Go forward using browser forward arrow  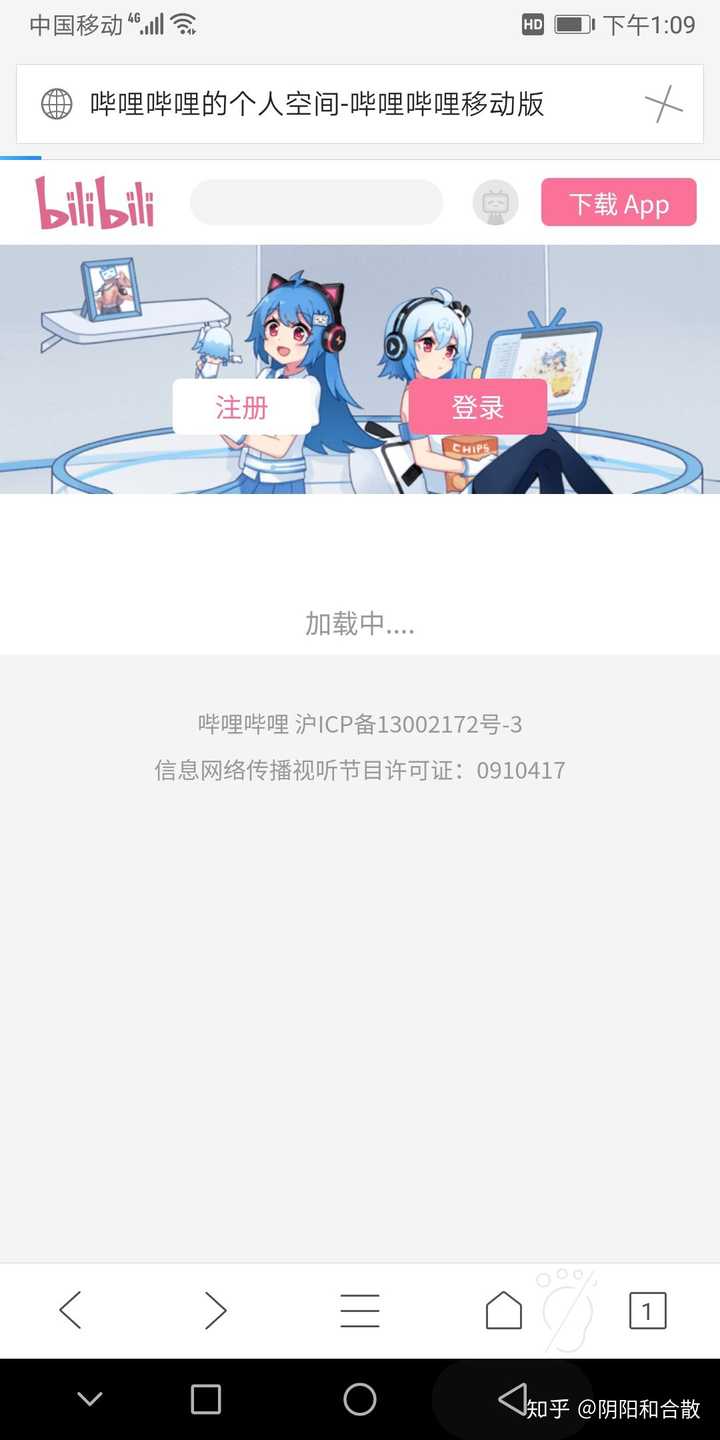[215, 1310]
